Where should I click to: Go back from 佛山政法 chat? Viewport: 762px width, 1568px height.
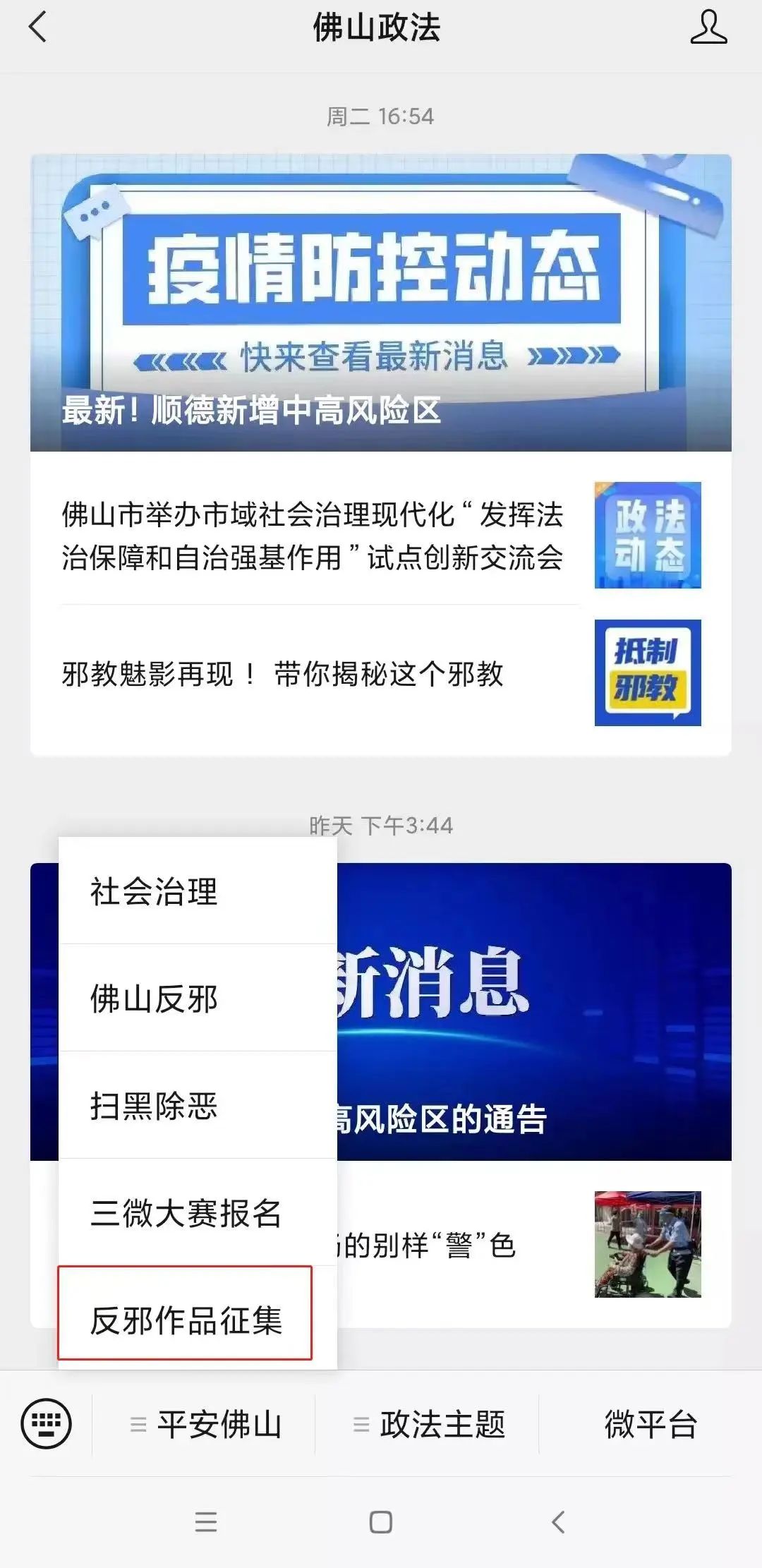click(x=38, y=28)
